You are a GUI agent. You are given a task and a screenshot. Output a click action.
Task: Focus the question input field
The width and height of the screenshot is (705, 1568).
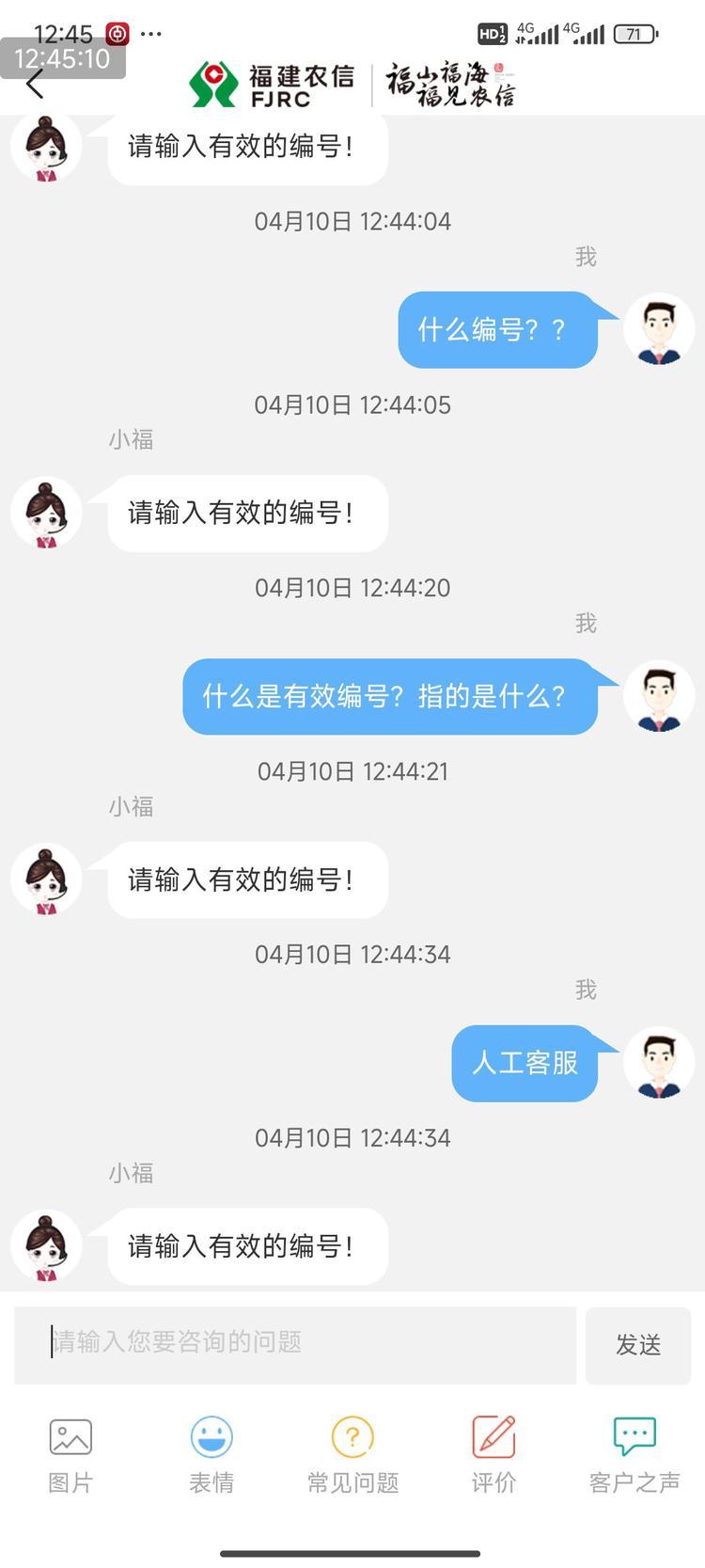[x=295, y=1343]
